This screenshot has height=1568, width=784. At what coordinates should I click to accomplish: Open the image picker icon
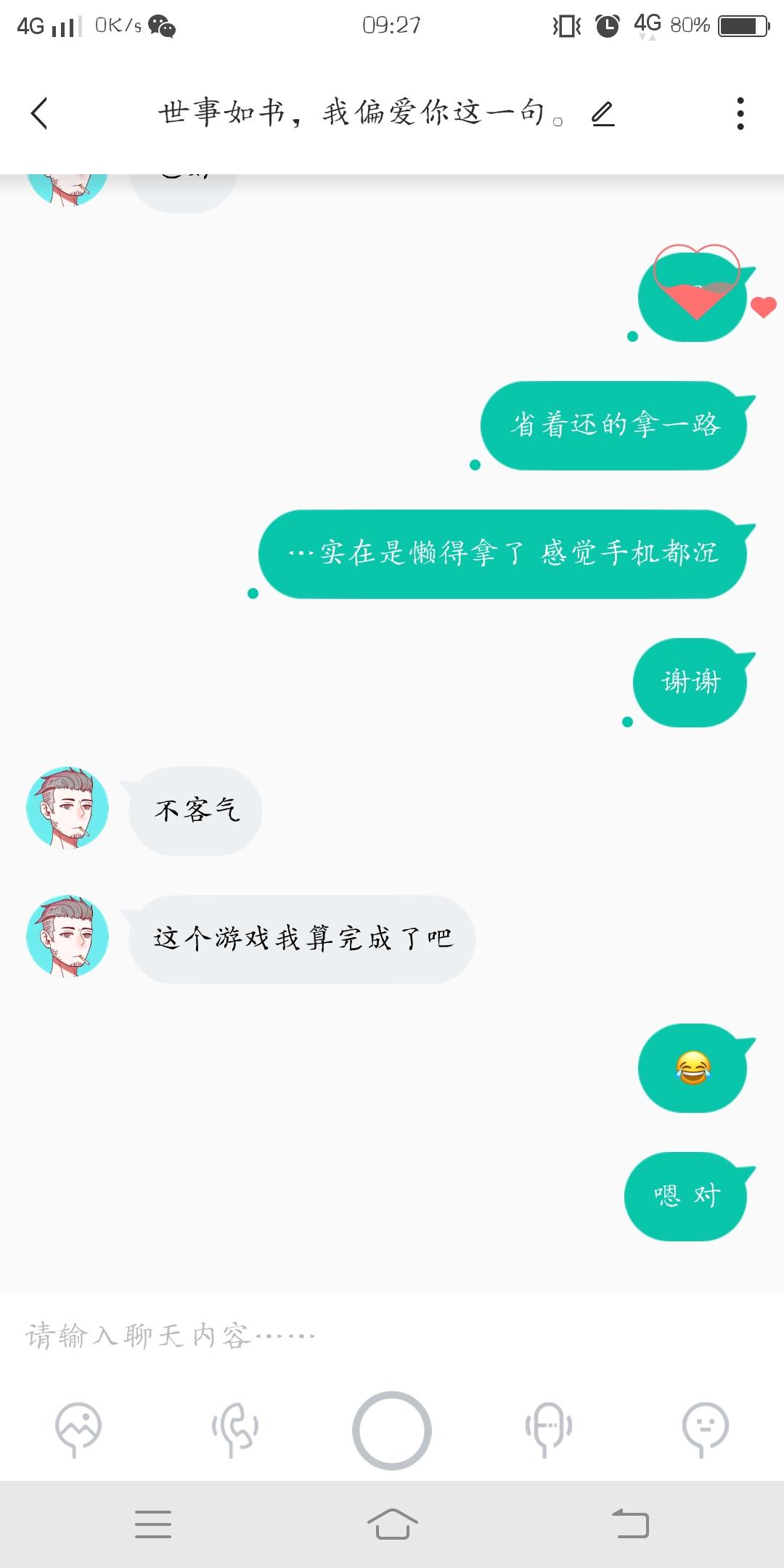78,1429
